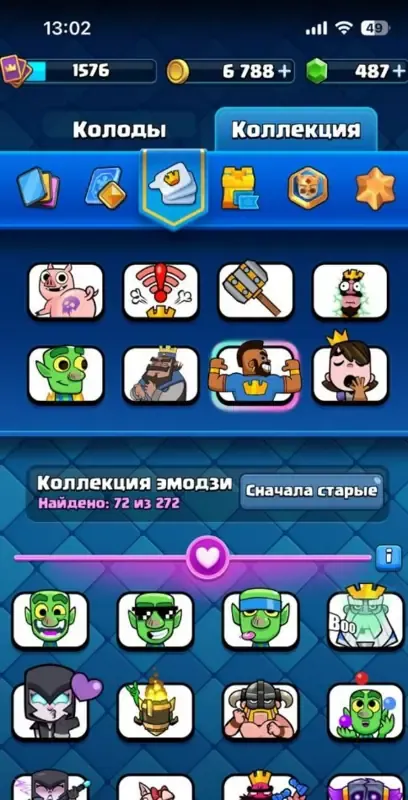Screen dimensions: 408x800
Task: Choose the goblin with sunglasses emote
Action: tap(155, 621)
